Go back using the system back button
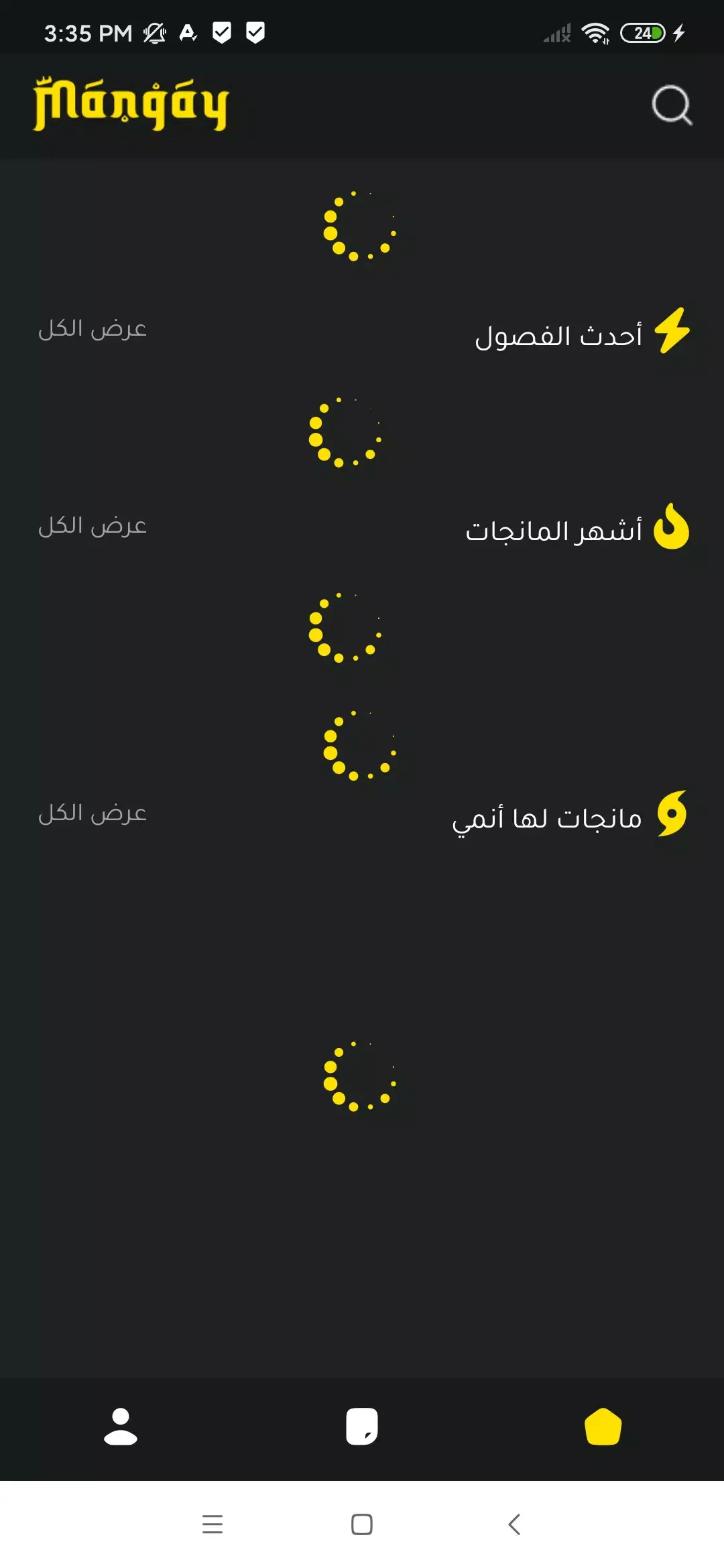 (x=514, y=1524)
